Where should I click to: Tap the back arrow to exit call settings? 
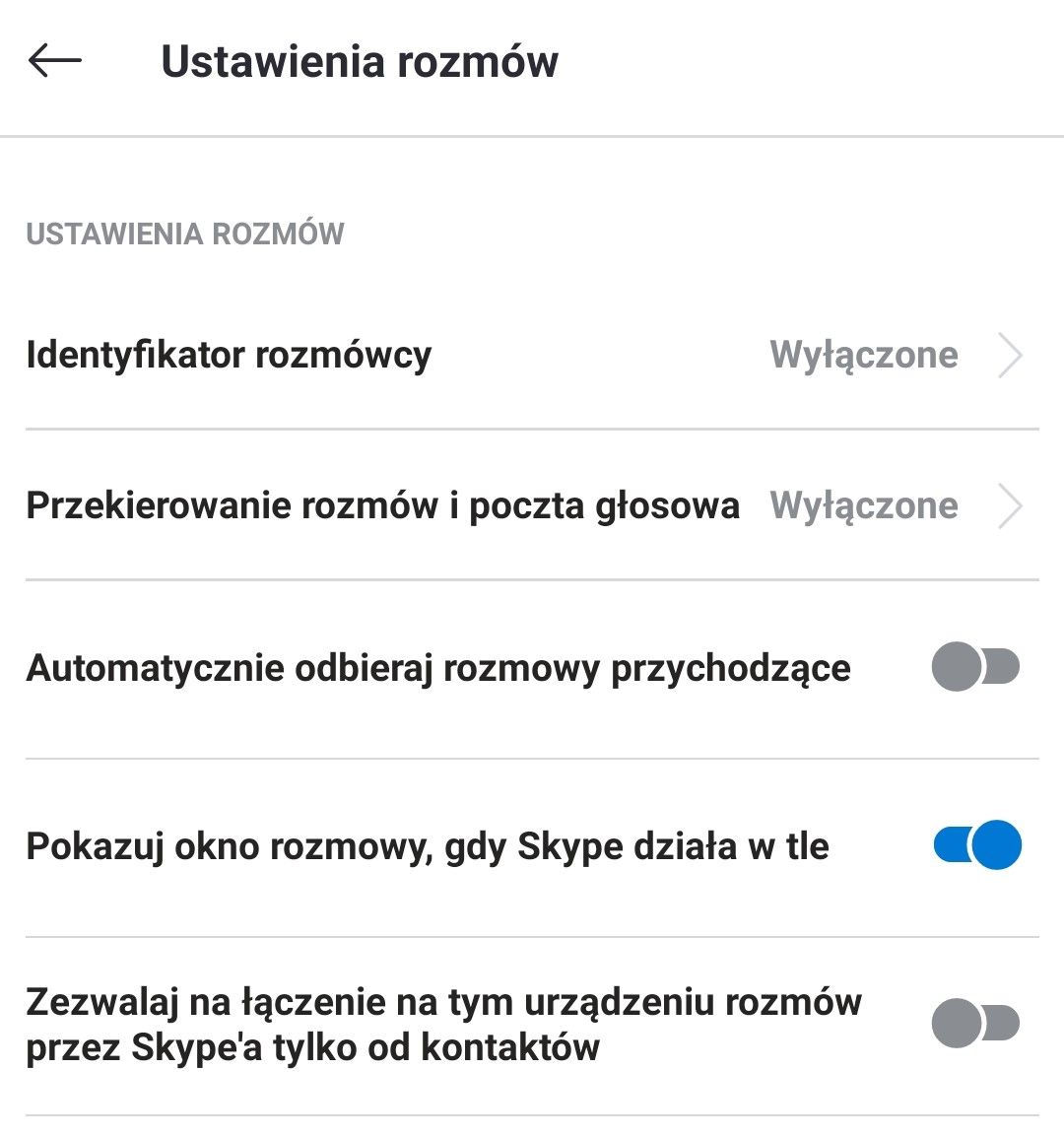[x=56, y=61]
